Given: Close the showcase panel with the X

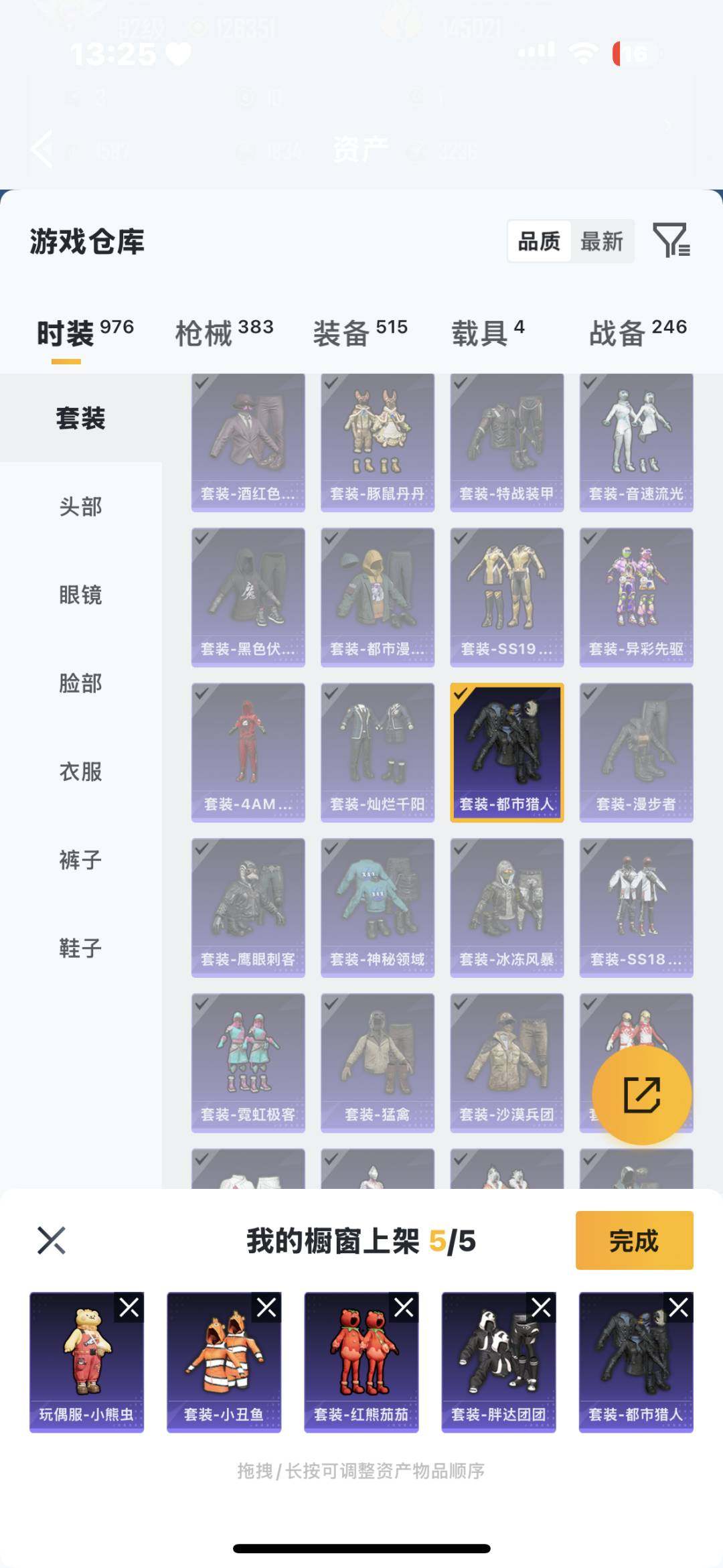Looking at the screenshot, I should pos(52,1240).
